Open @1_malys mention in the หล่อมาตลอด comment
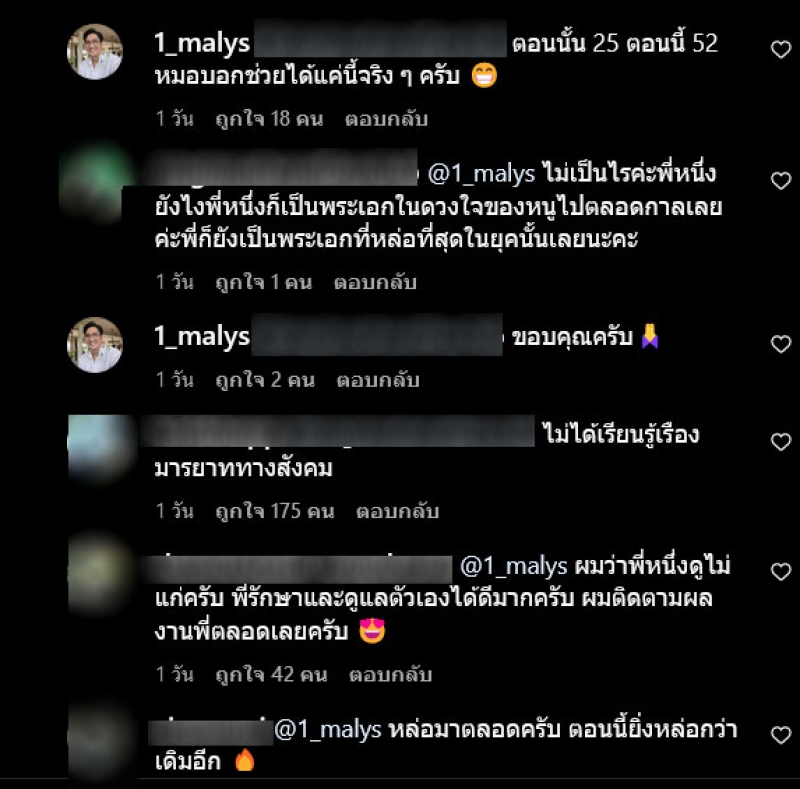The image size is (800, 789). coord(327,731)
